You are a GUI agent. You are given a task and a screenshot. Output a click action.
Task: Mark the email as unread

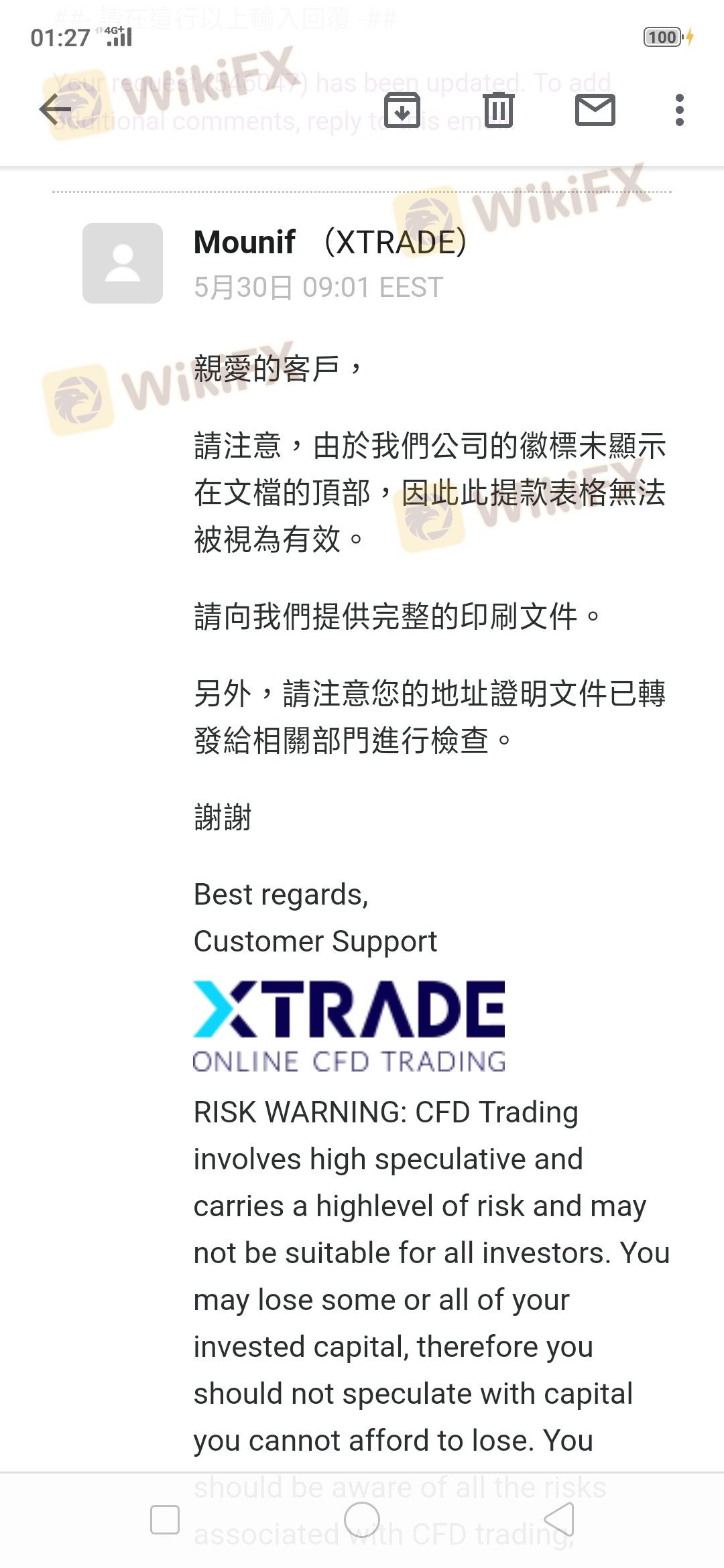coord(595,110)
